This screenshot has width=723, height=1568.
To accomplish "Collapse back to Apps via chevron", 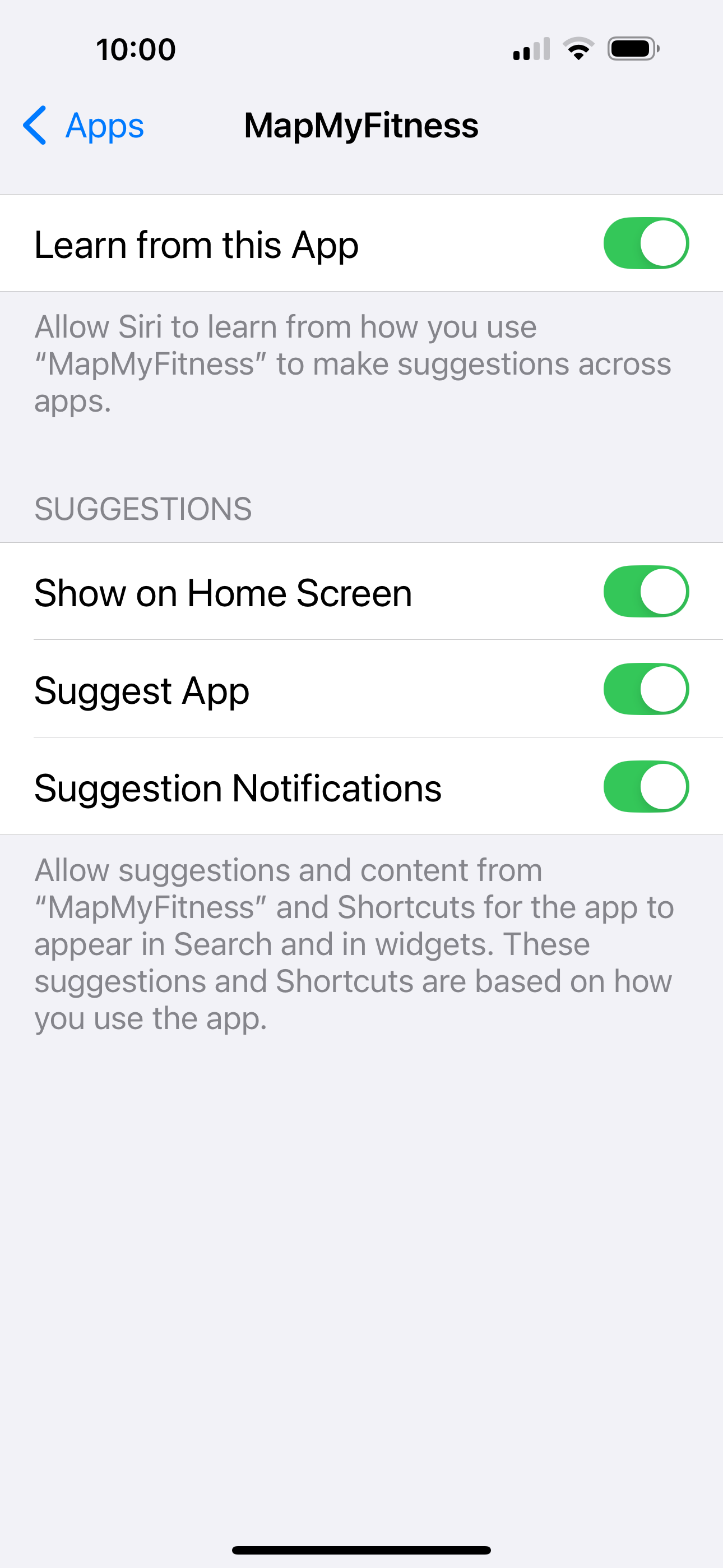I will coord(35,126).
